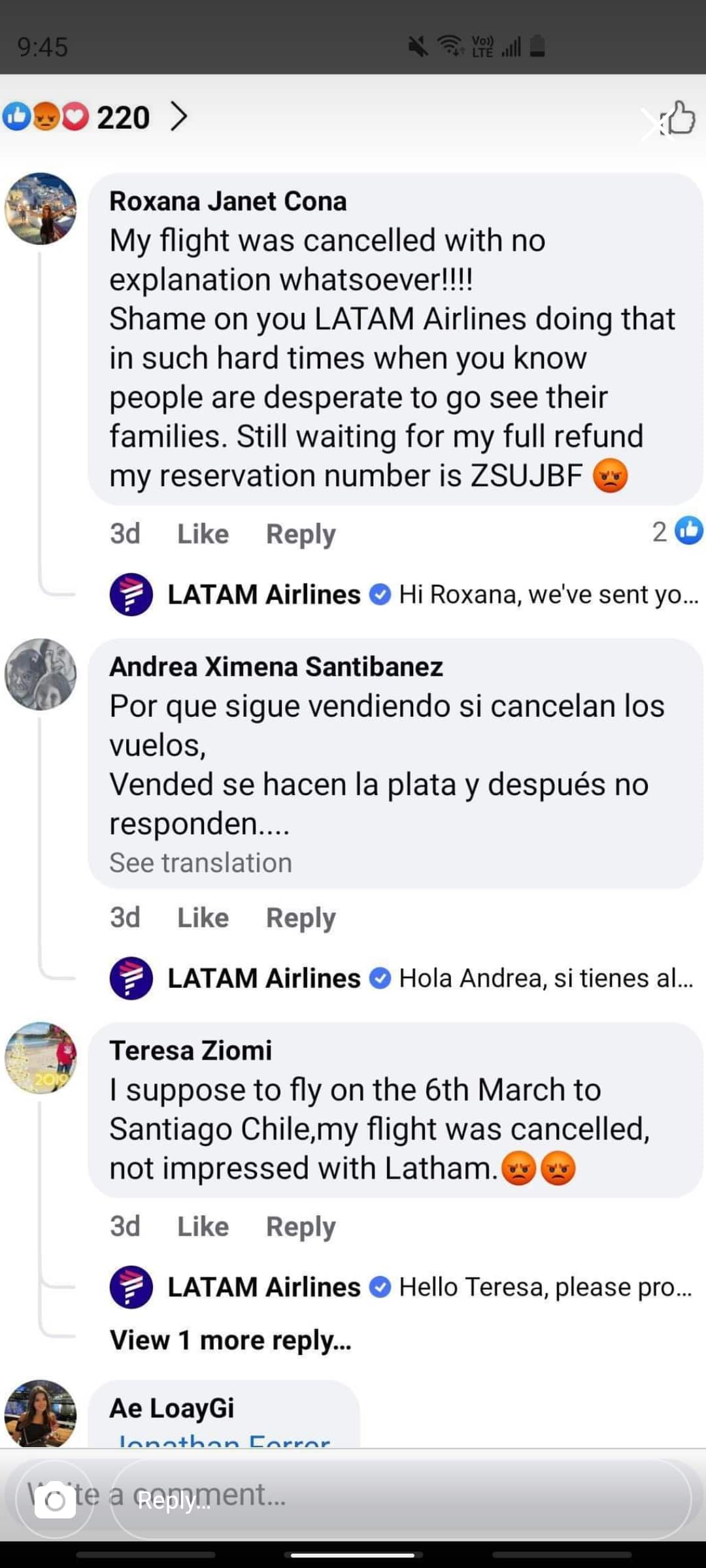Click the heart reaction icon beside the count
Viewport: 706px width, 1568px height.
(x=74, y=118)
